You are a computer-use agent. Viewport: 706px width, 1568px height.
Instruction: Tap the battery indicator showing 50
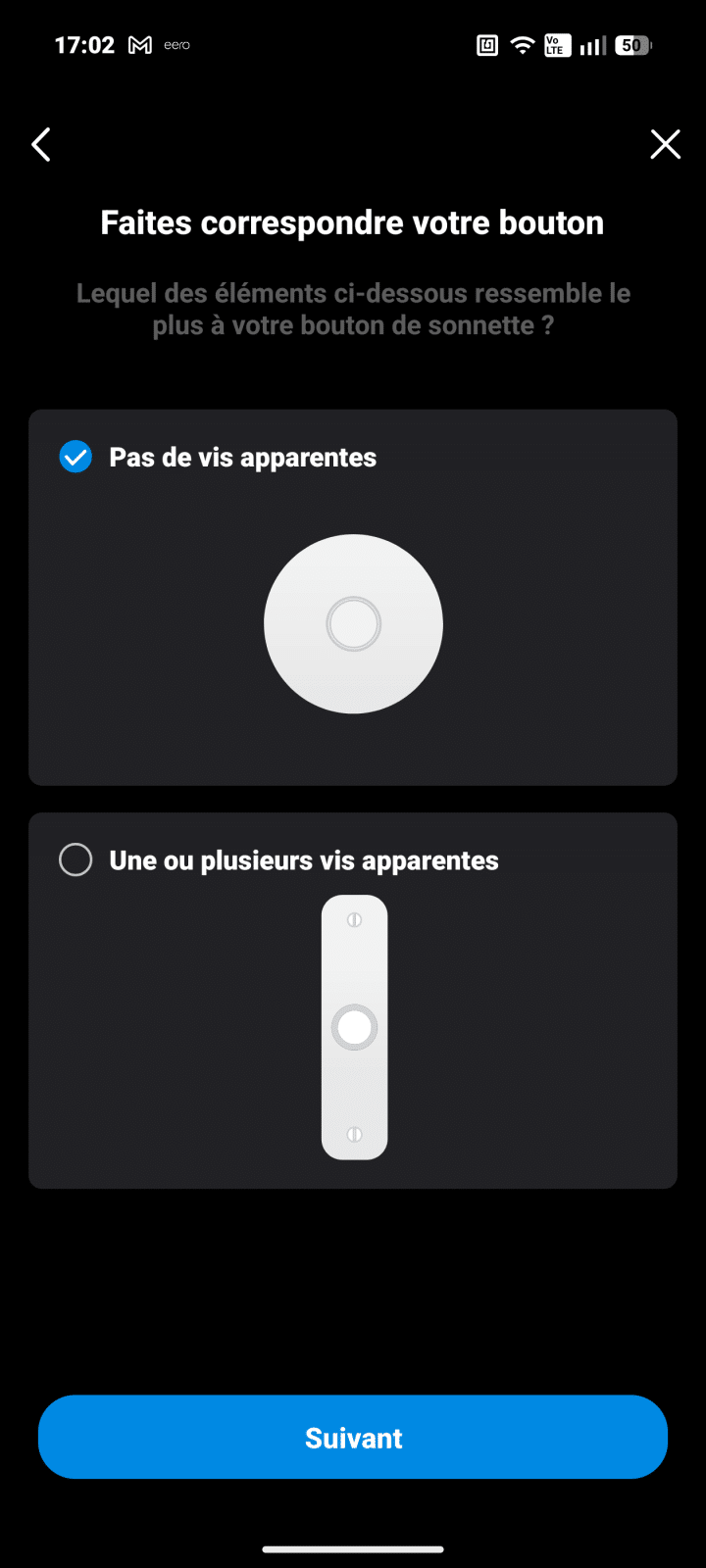tap(632, 44)
